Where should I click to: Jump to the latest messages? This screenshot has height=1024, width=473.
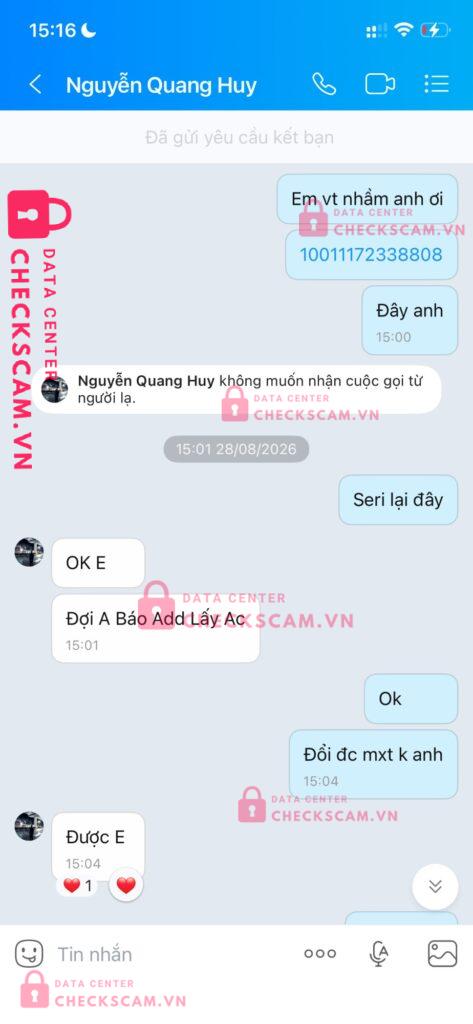point(435,886)
